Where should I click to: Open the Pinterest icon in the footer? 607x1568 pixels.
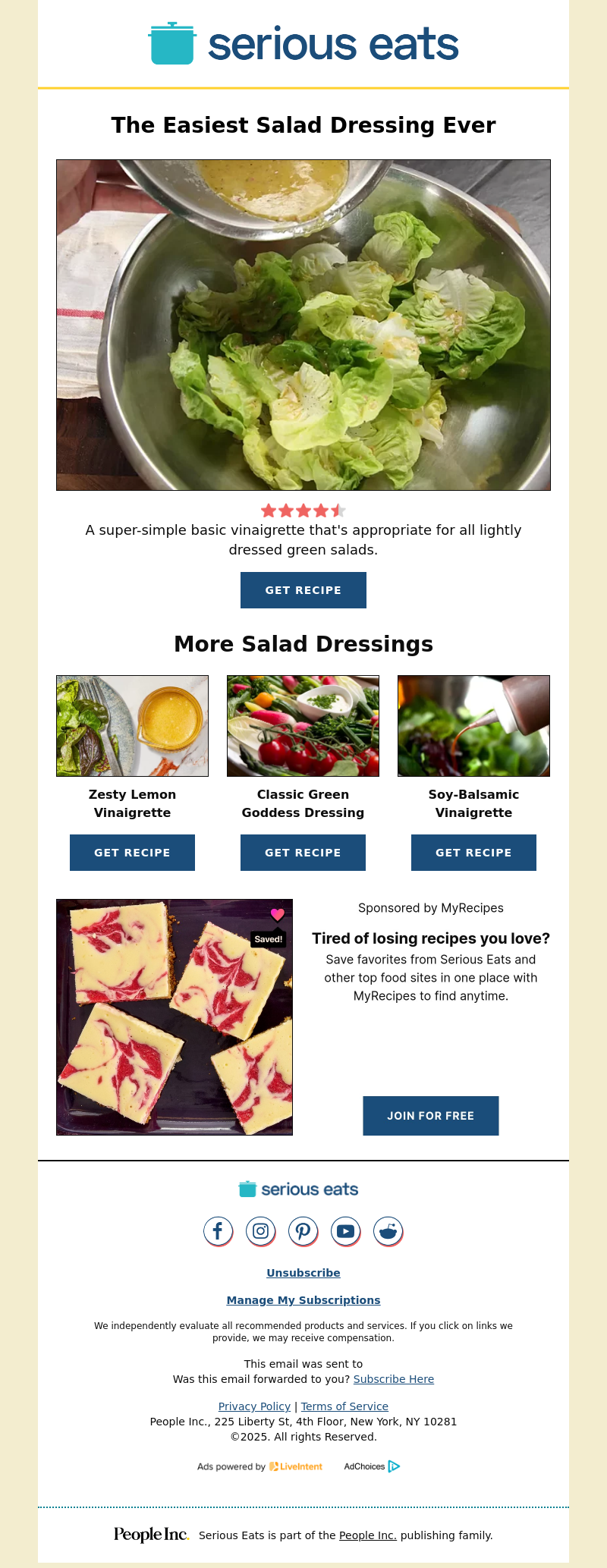303,1231
